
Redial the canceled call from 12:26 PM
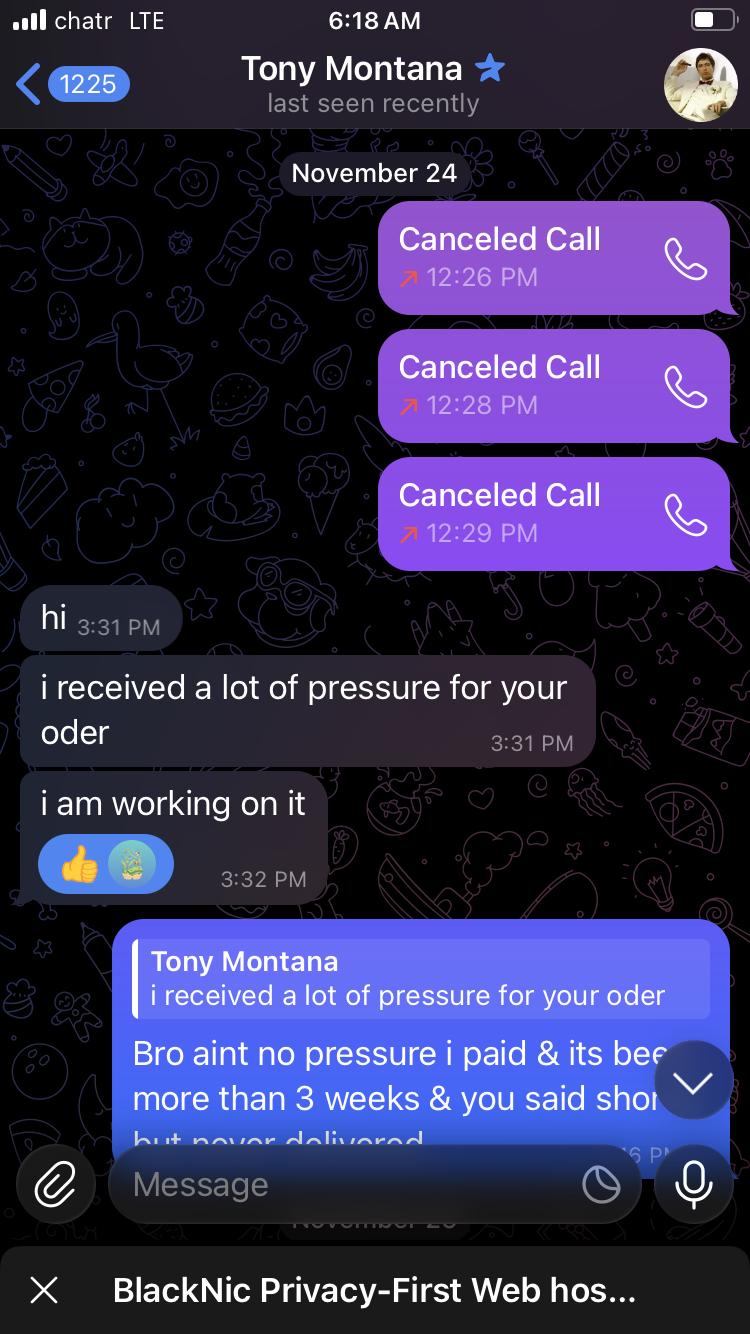click(x=686, y=259)
